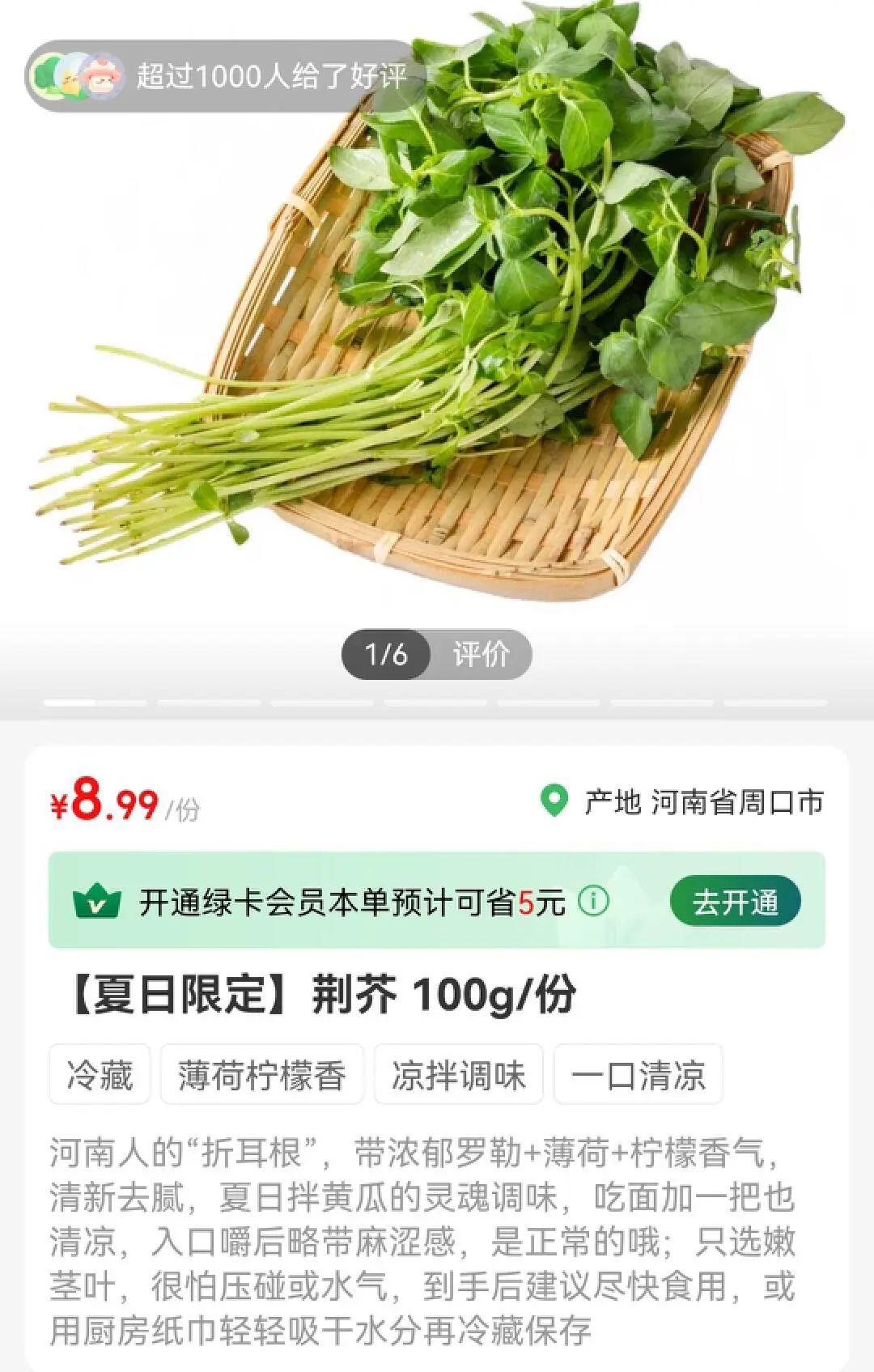This screenshot has width=874, height=1372.
Task: Open the info icon beside 可省5元
Action: [x=593, y=901]
